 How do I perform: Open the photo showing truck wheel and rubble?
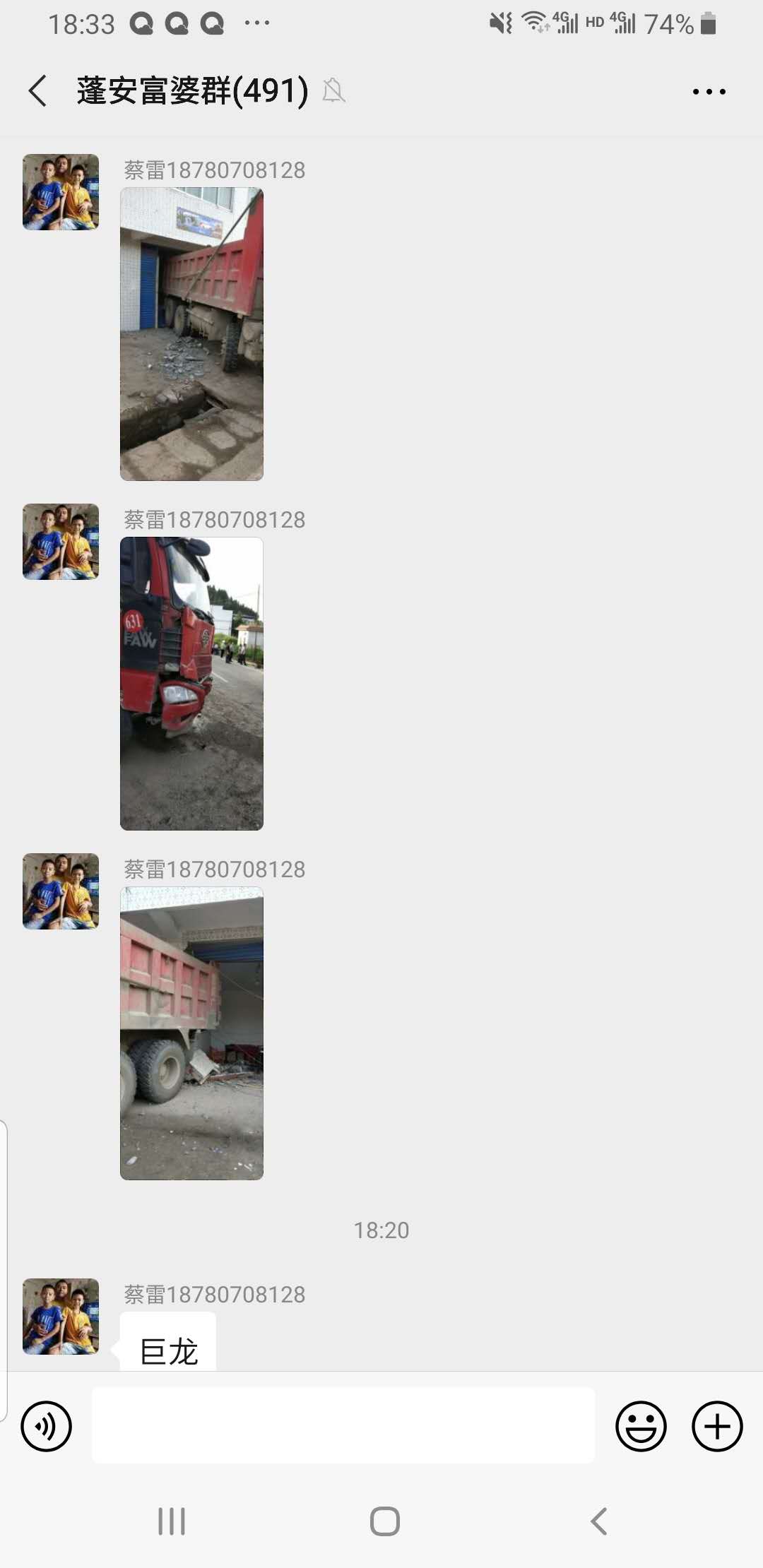pyautogui.click(x=191, y=1033)
